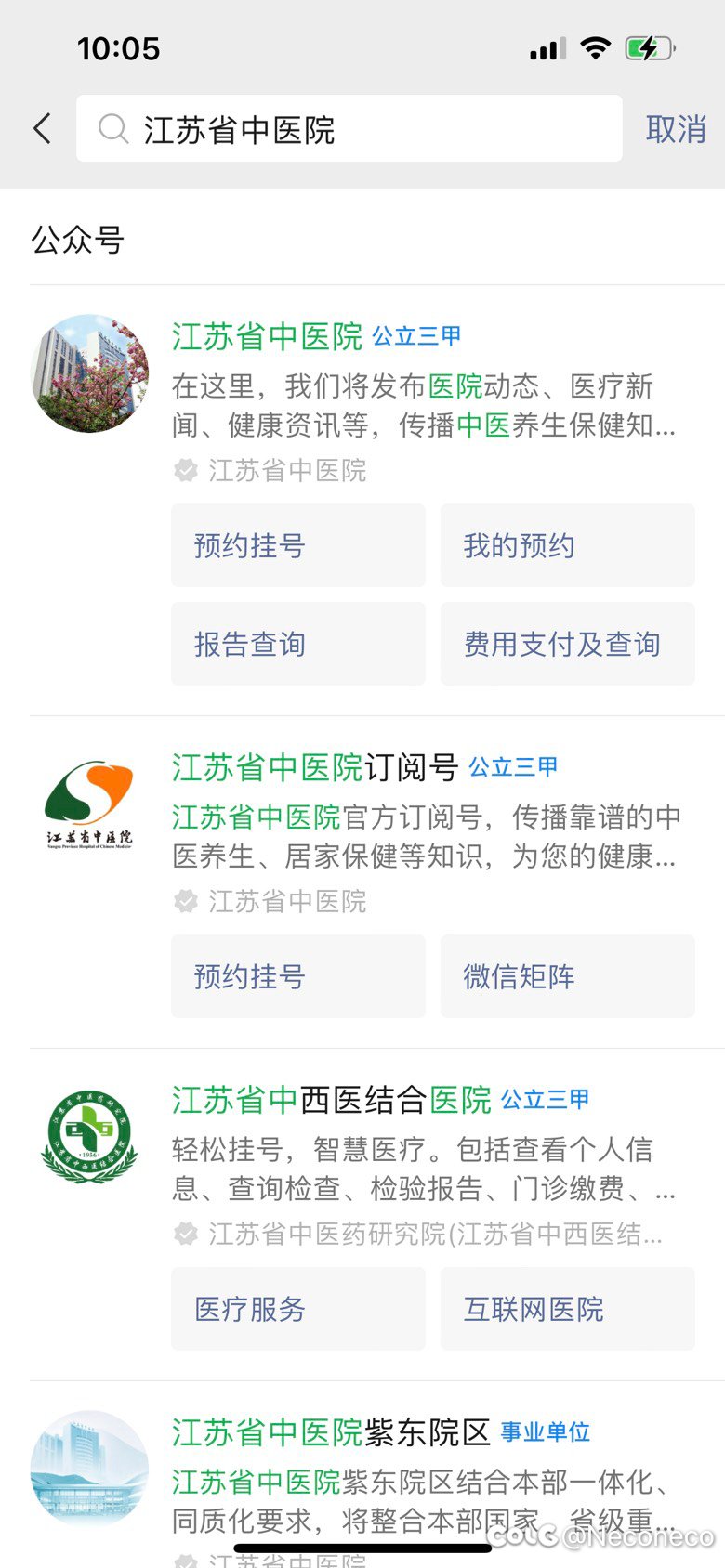The height and width of the screenshot is (1568, 725).
Task: Open 费用支付及查询 shortcut
Action: (x=567, y=644)
